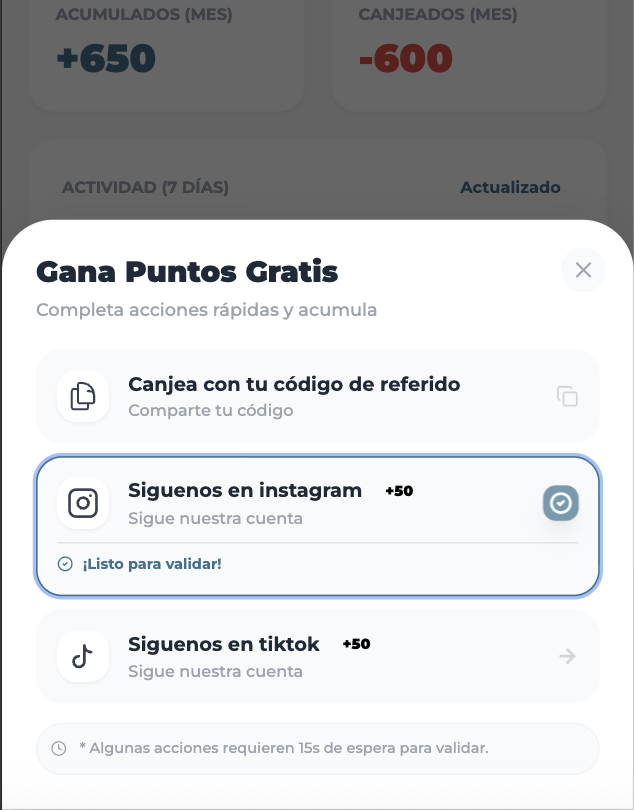This screenshot has width=634, height=810.
Task: Copy the referral code with the copy icon
Action: pyautogui.click(x=567, y=396)
